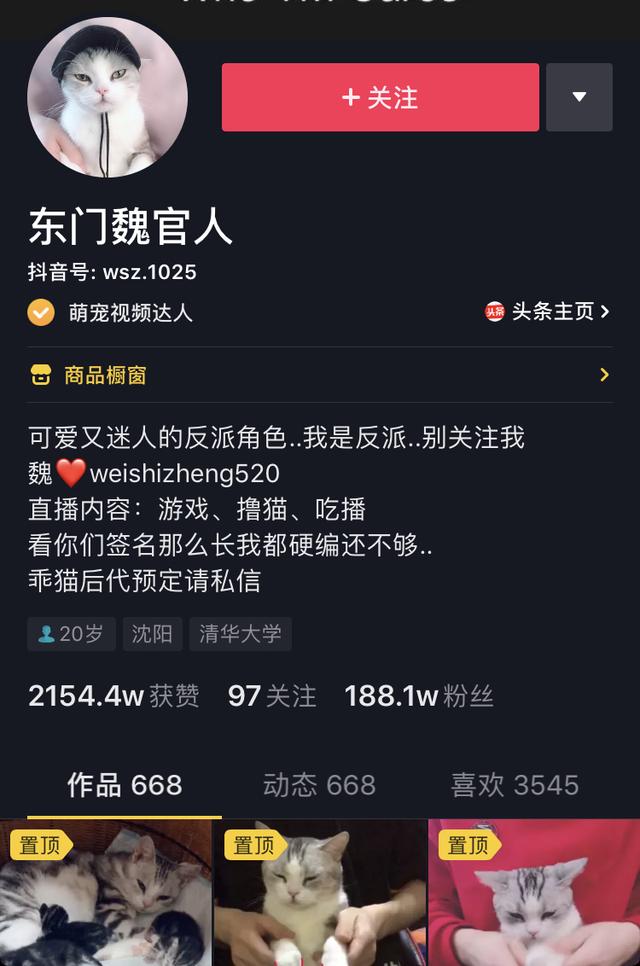Open the middle pinned cat video
The height and width of the screenshot is (966, 640).
[320, 895]
